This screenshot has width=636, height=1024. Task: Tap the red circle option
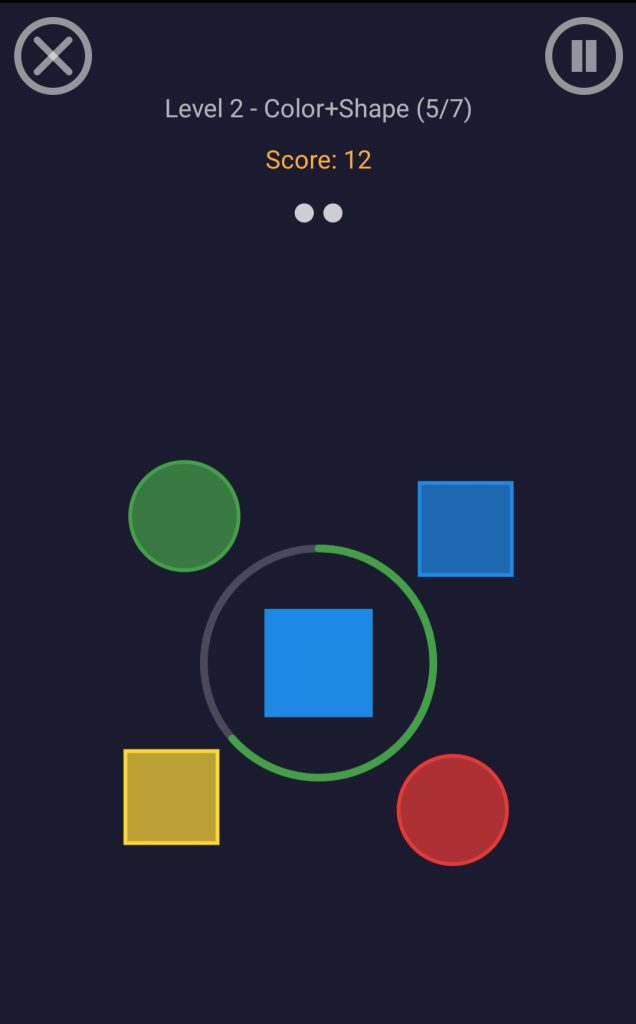click(453, 810)
